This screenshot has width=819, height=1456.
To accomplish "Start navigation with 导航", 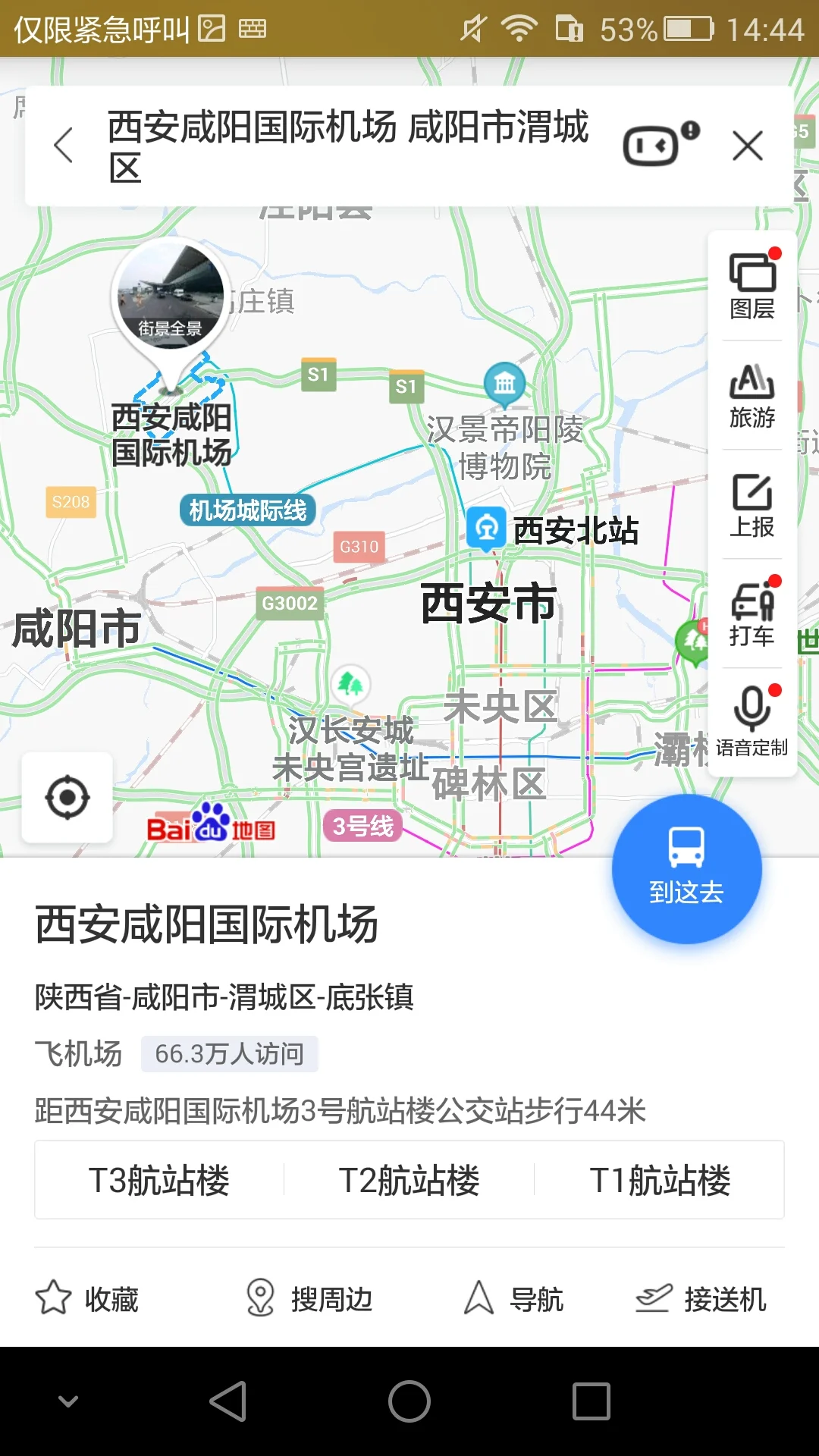I will 516,1300.
